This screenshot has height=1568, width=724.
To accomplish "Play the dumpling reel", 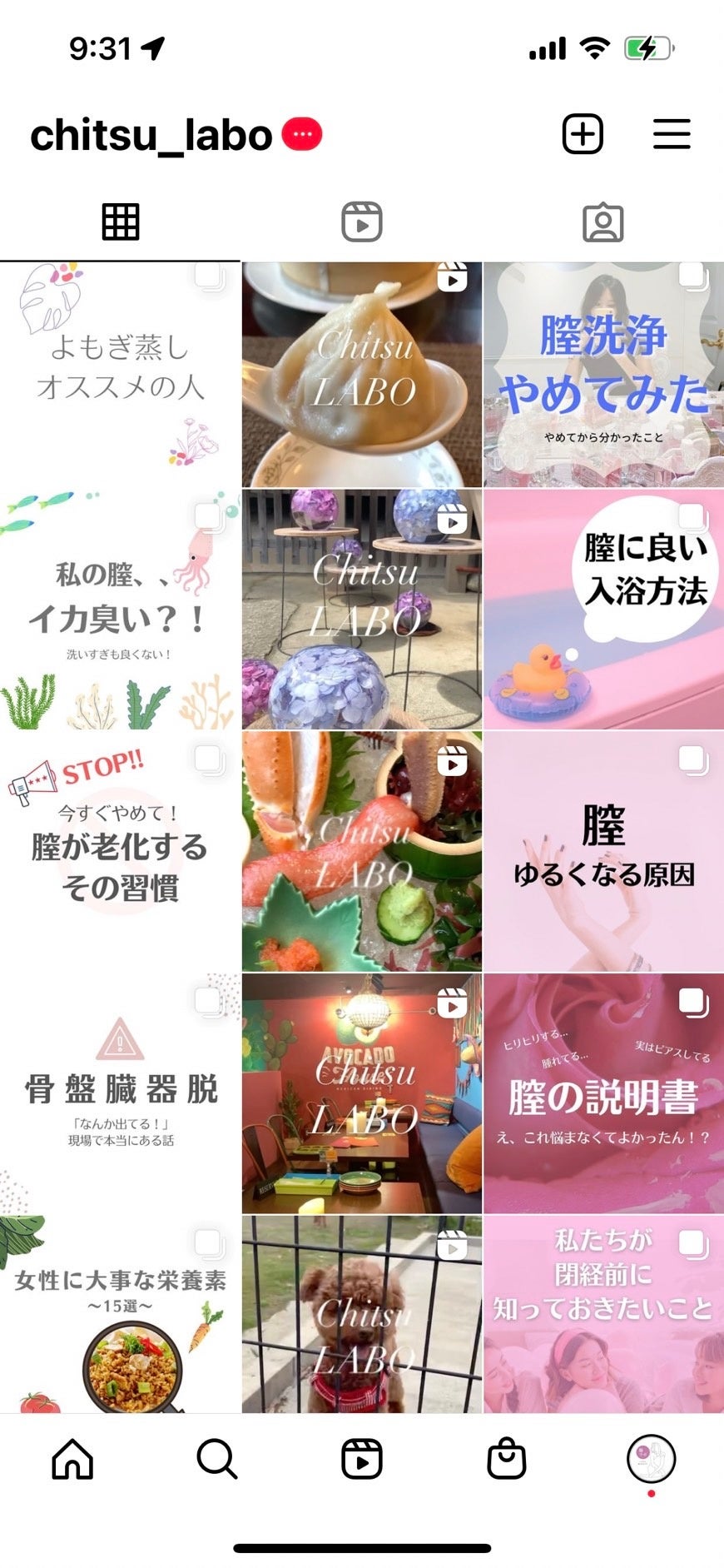I will [362, 375].
